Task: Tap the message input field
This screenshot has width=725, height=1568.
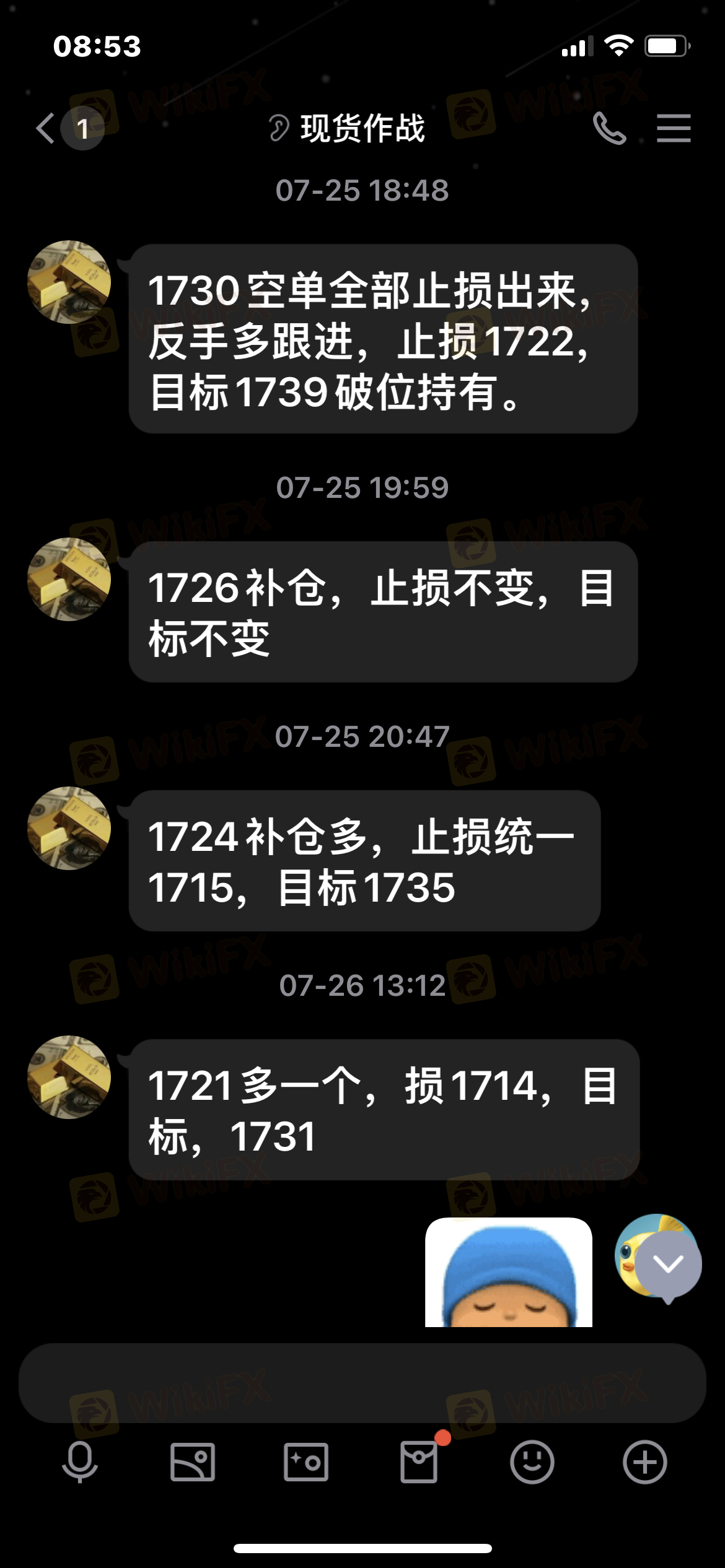Action: 362,1382
